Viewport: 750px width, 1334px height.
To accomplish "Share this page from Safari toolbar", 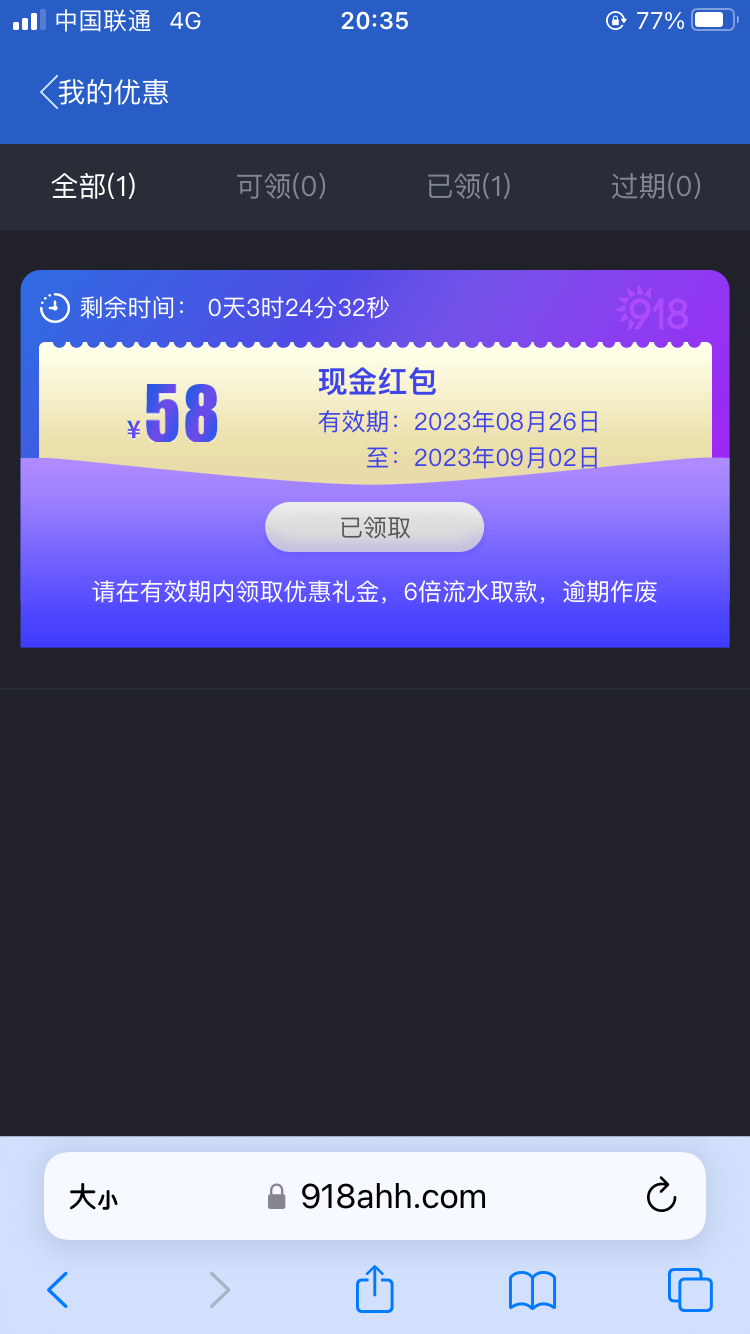I will click(x=375, y=1289).
